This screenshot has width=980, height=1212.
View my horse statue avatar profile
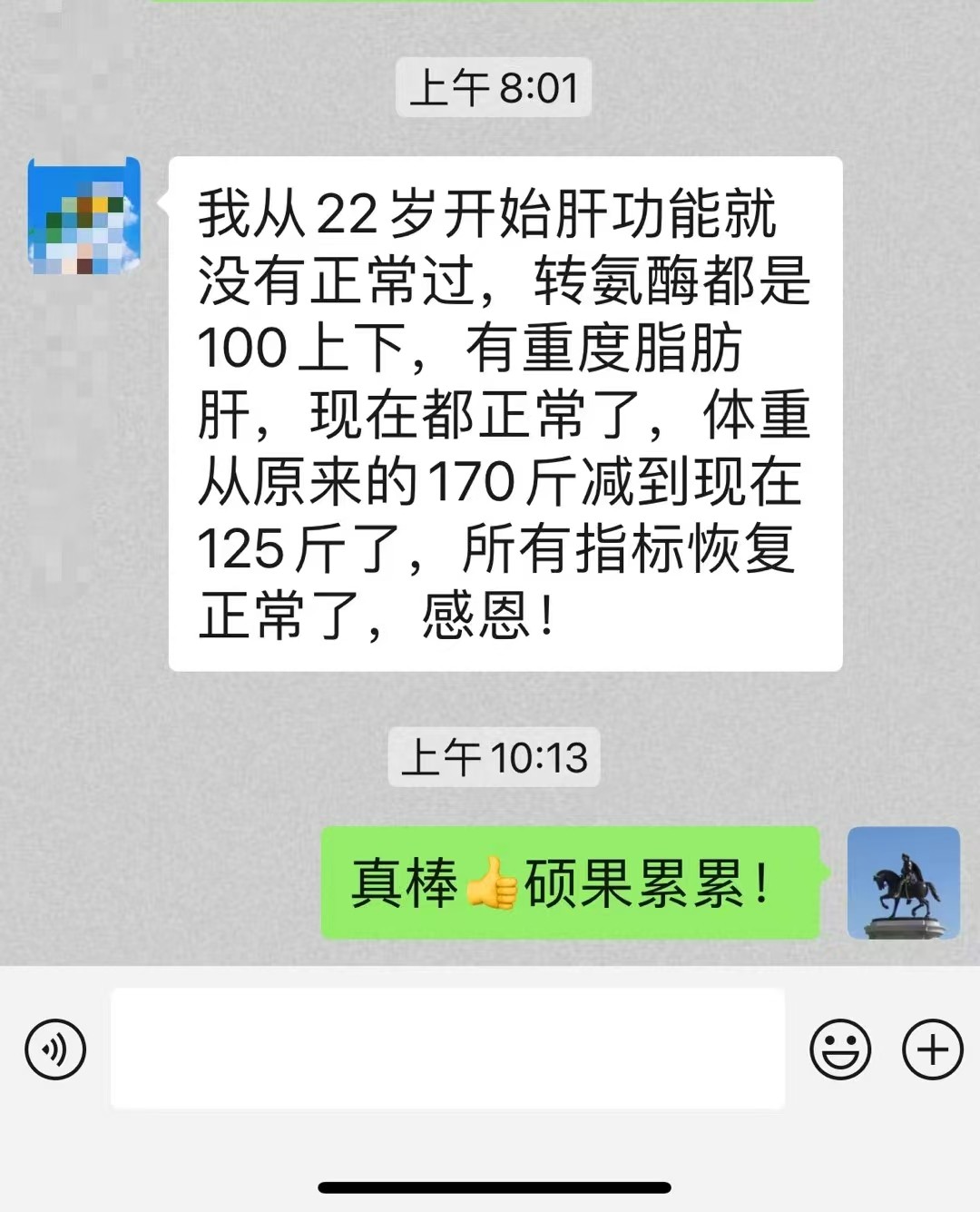[903, 882]
